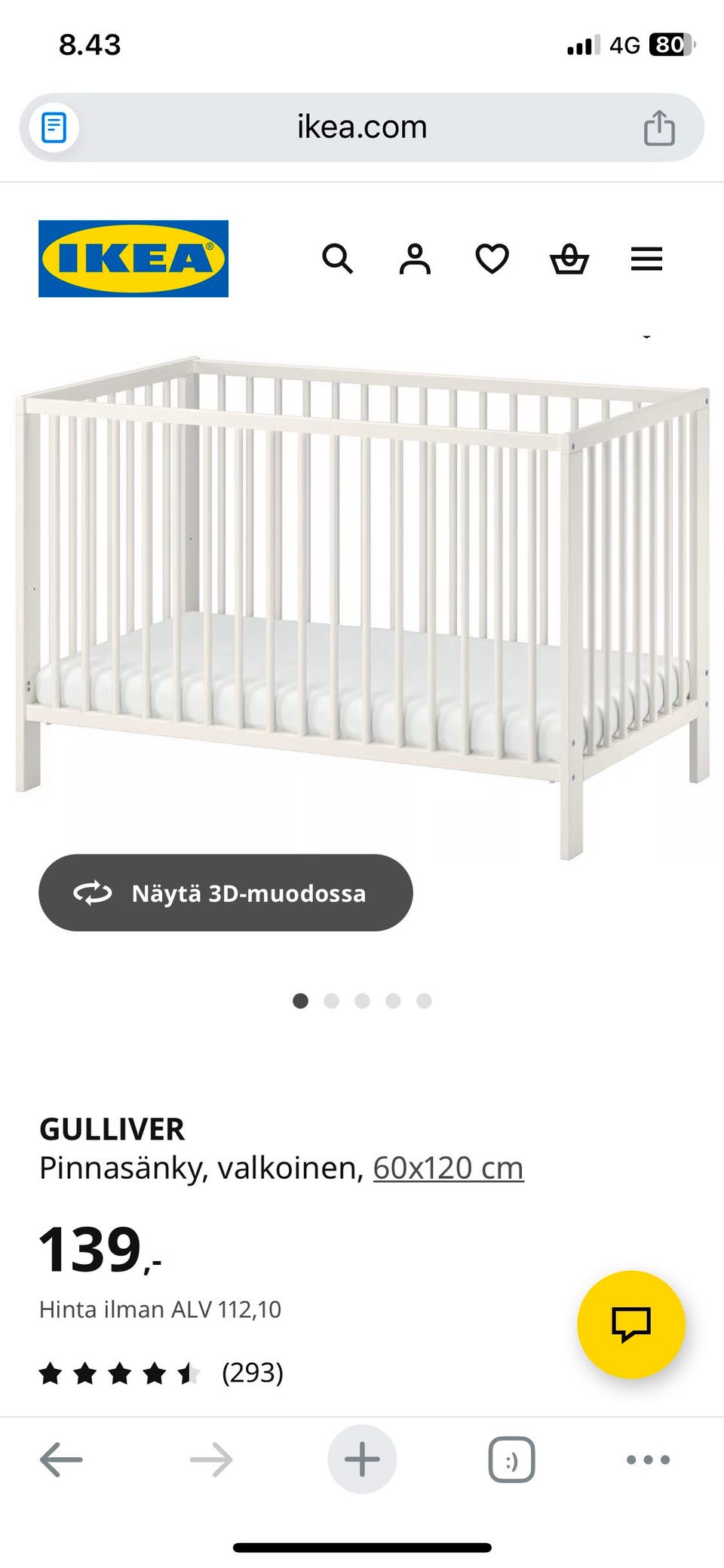Select the third carousel dot
Screen dimensions: 724x1568
click(x=362, y=1002)
